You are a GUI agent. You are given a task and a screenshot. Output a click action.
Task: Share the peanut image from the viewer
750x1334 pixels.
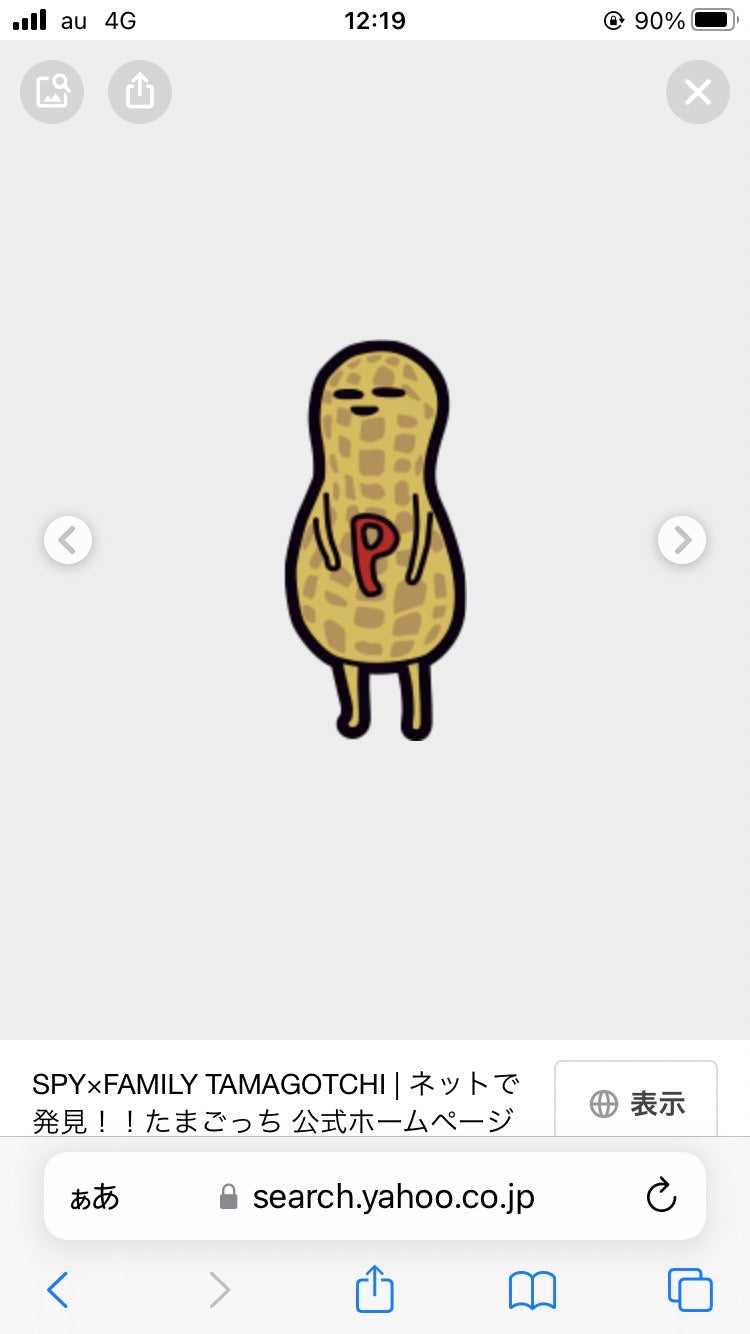pos(140,92)
